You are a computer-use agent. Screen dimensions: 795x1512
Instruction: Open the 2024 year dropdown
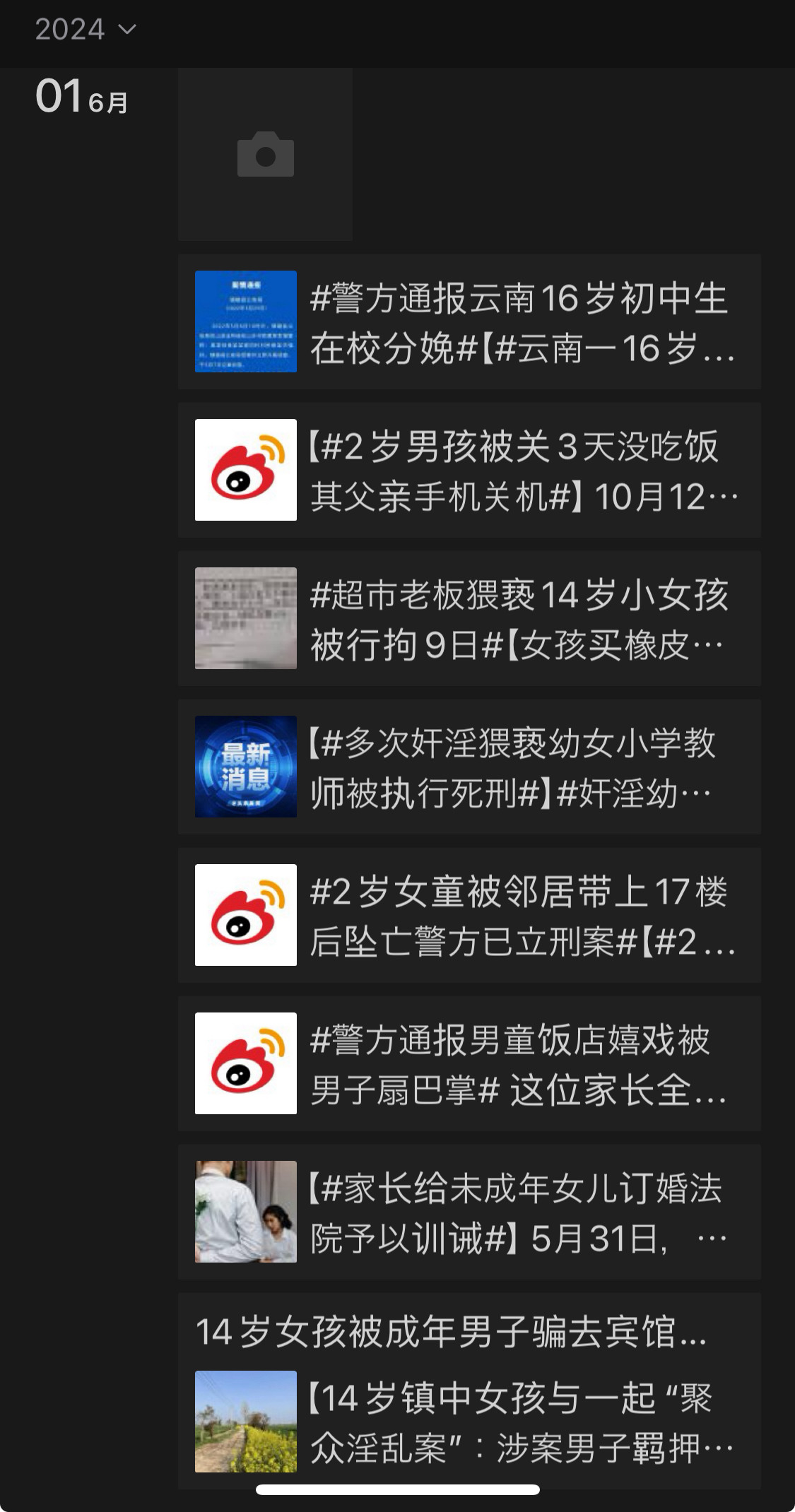pyautogui.click(x=86, y=30)
